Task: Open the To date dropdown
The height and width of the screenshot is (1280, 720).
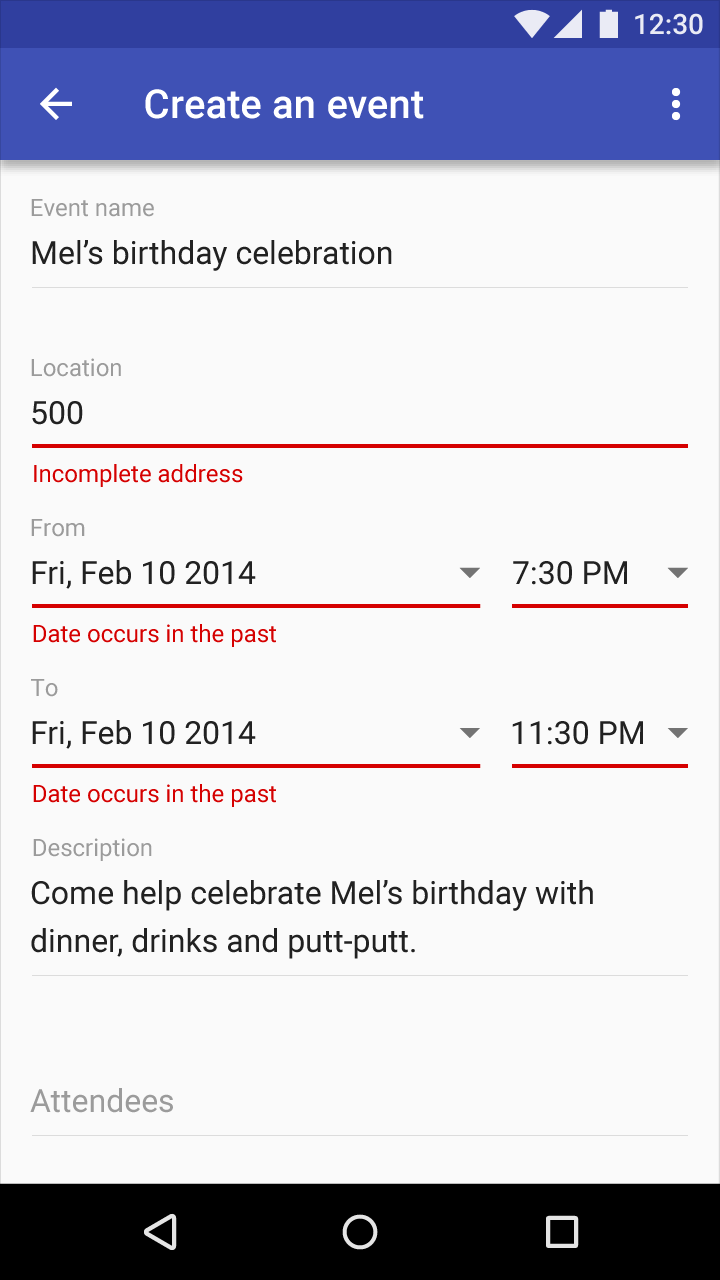Action: [x=256, y=734]
